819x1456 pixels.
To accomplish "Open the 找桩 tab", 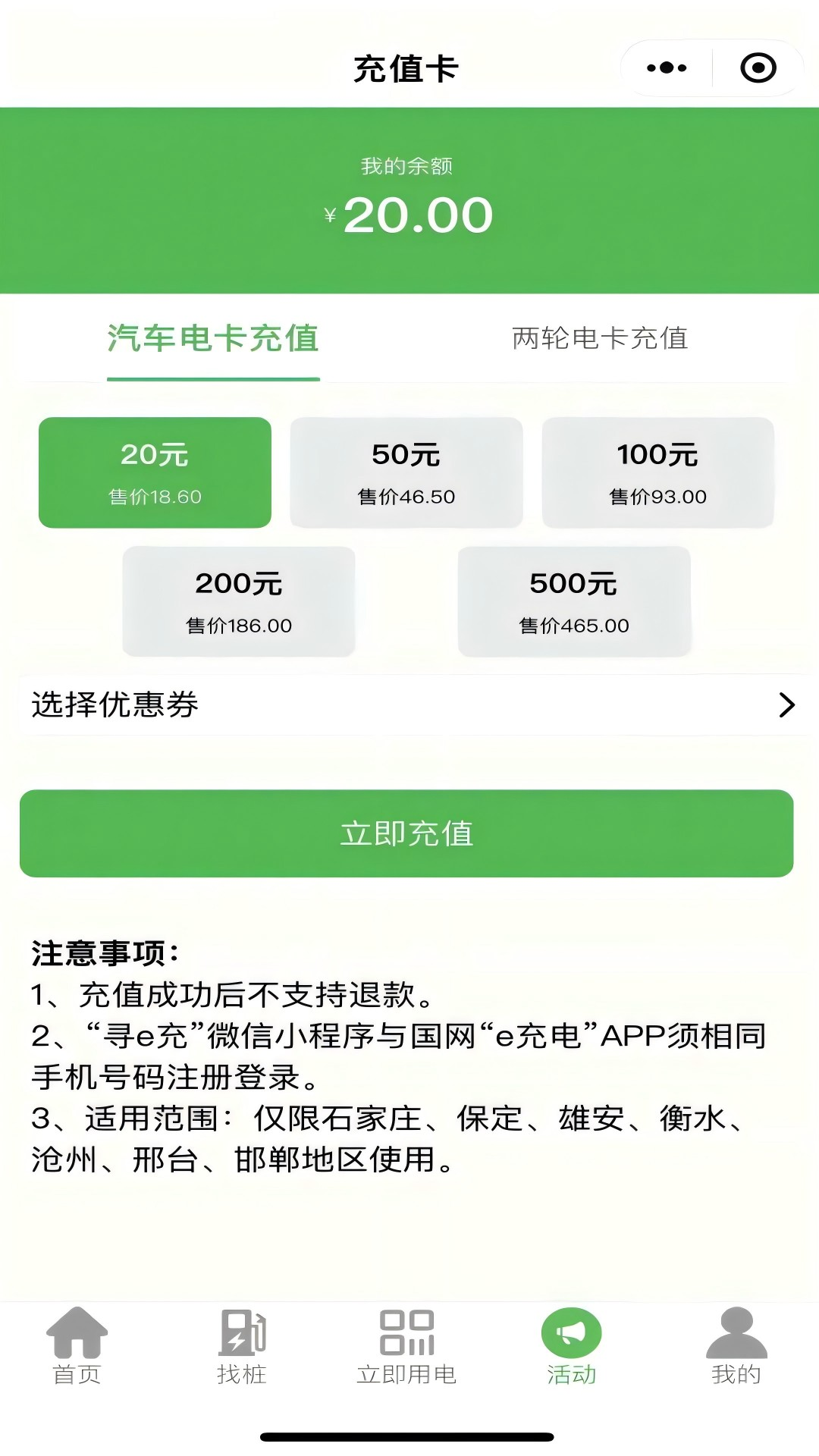I will tap(242, 1347).
